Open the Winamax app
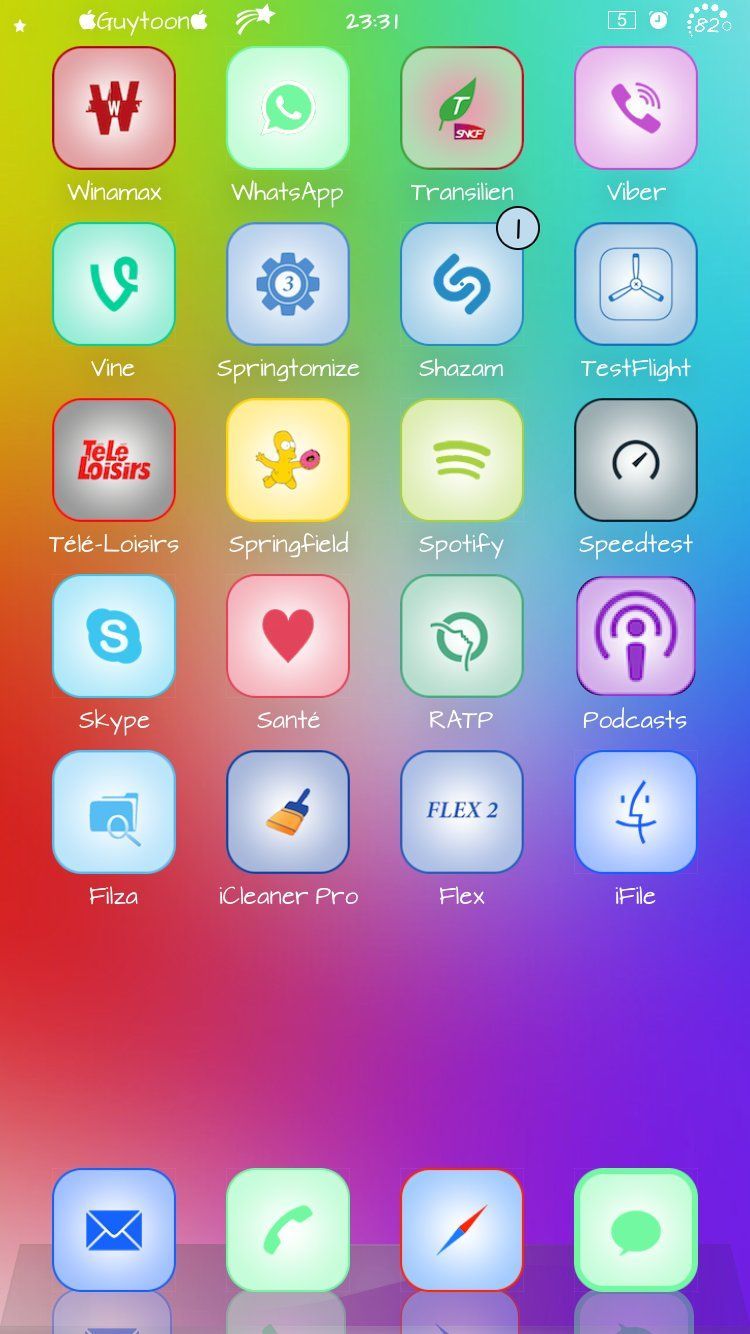 114,108
